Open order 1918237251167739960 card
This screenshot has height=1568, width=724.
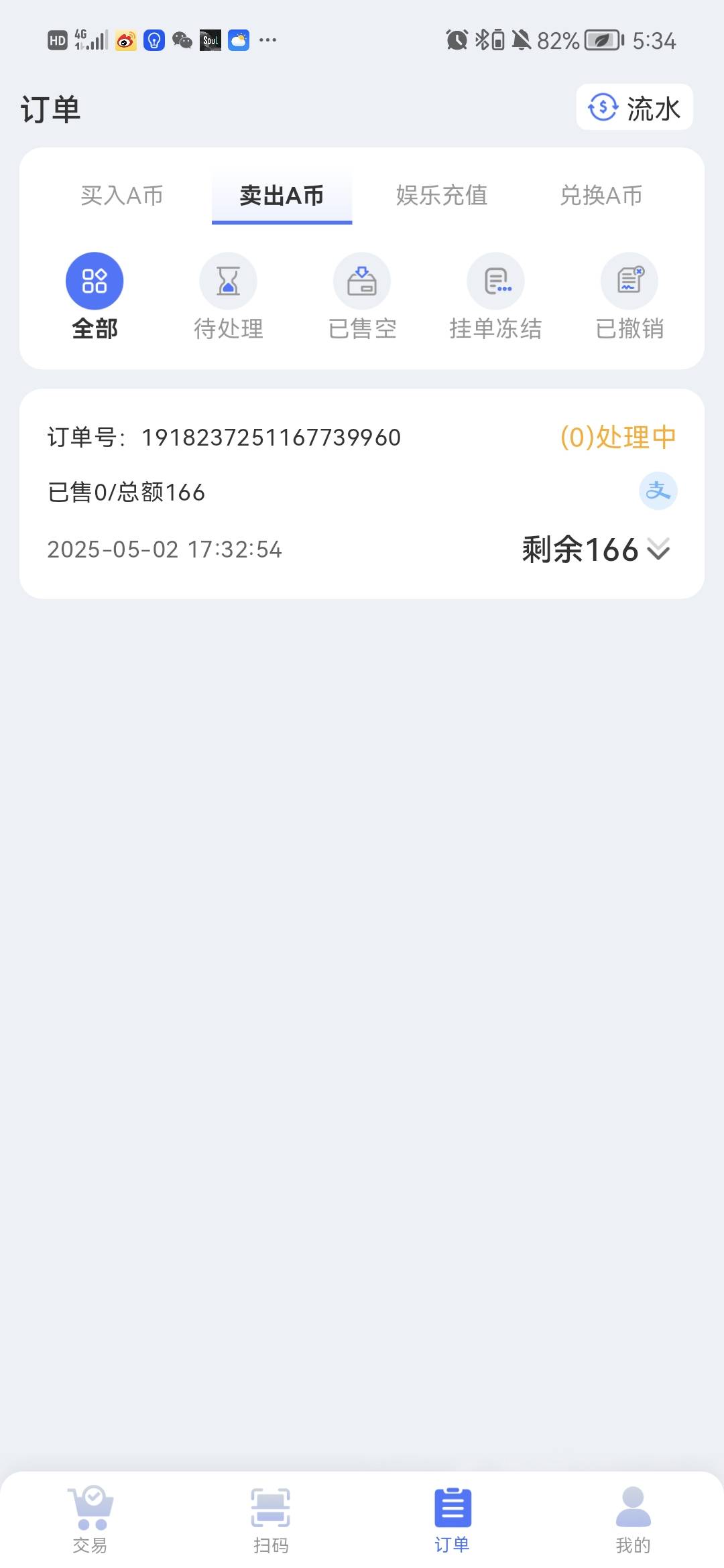[x=362, y=494]
